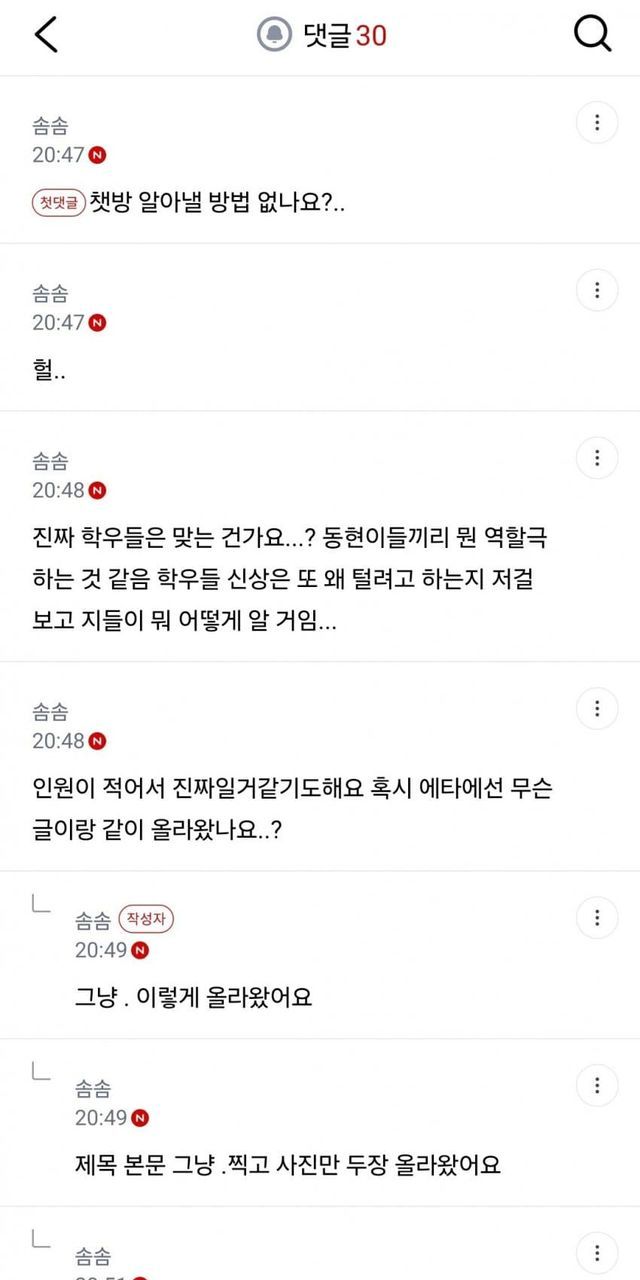Open overflow menu for the '헐..' comment
This screenshot has height=1280, width=640.
pos(597,290)
